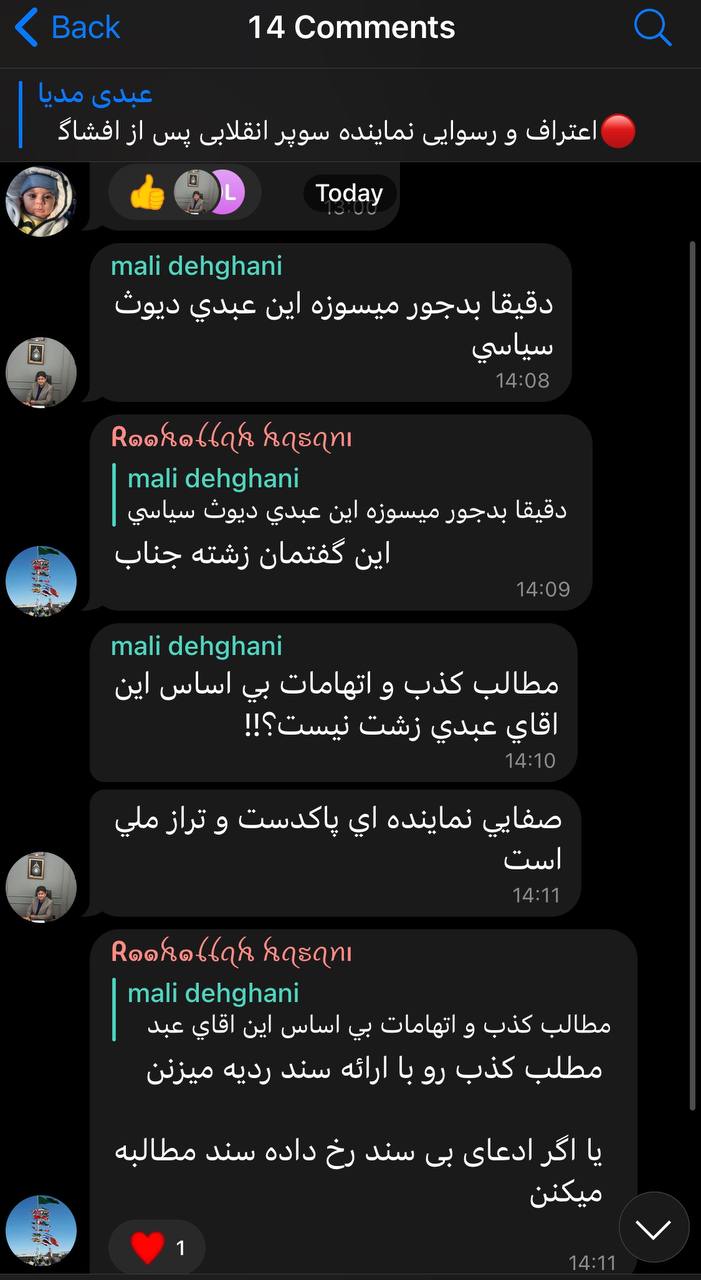Go back using the Back button
This screenshot has height=1280, width=701.
pos(67,28)
